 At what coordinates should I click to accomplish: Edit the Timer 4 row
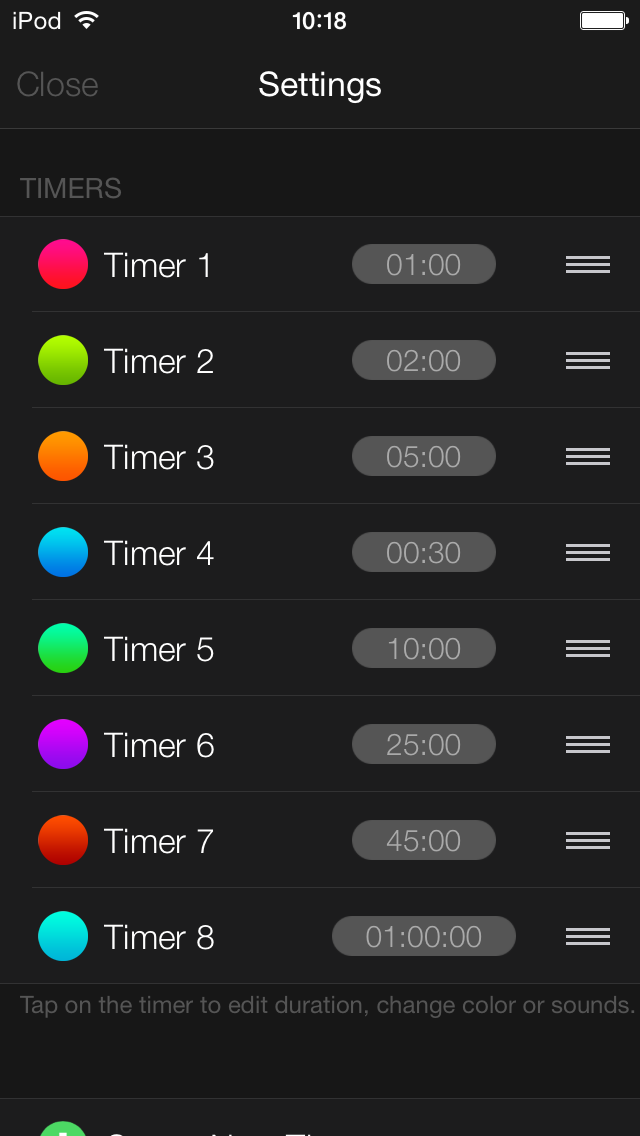pos(158,553)
